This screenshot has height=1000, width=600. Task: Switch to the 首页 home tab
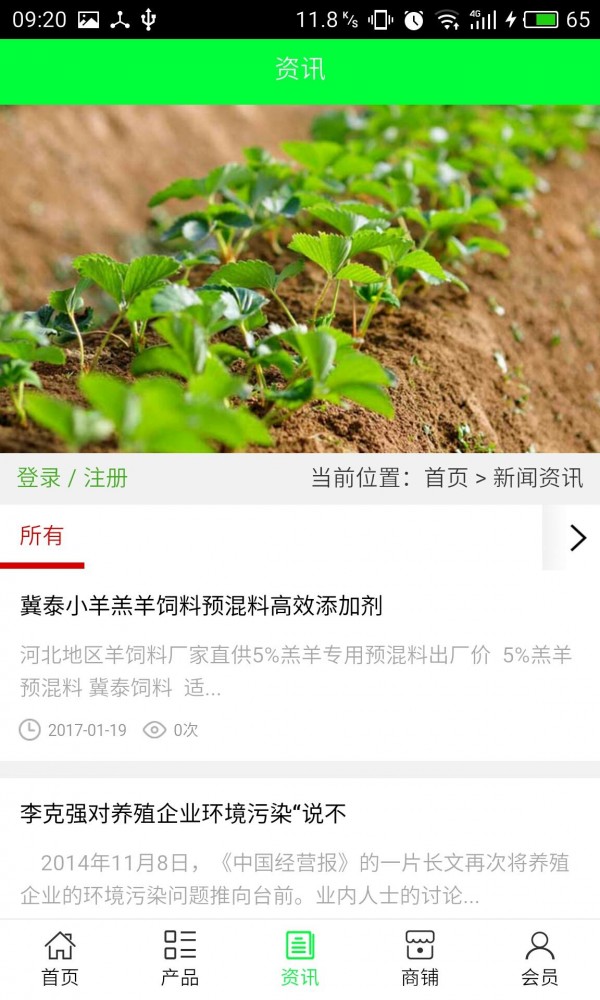[60, 958]
